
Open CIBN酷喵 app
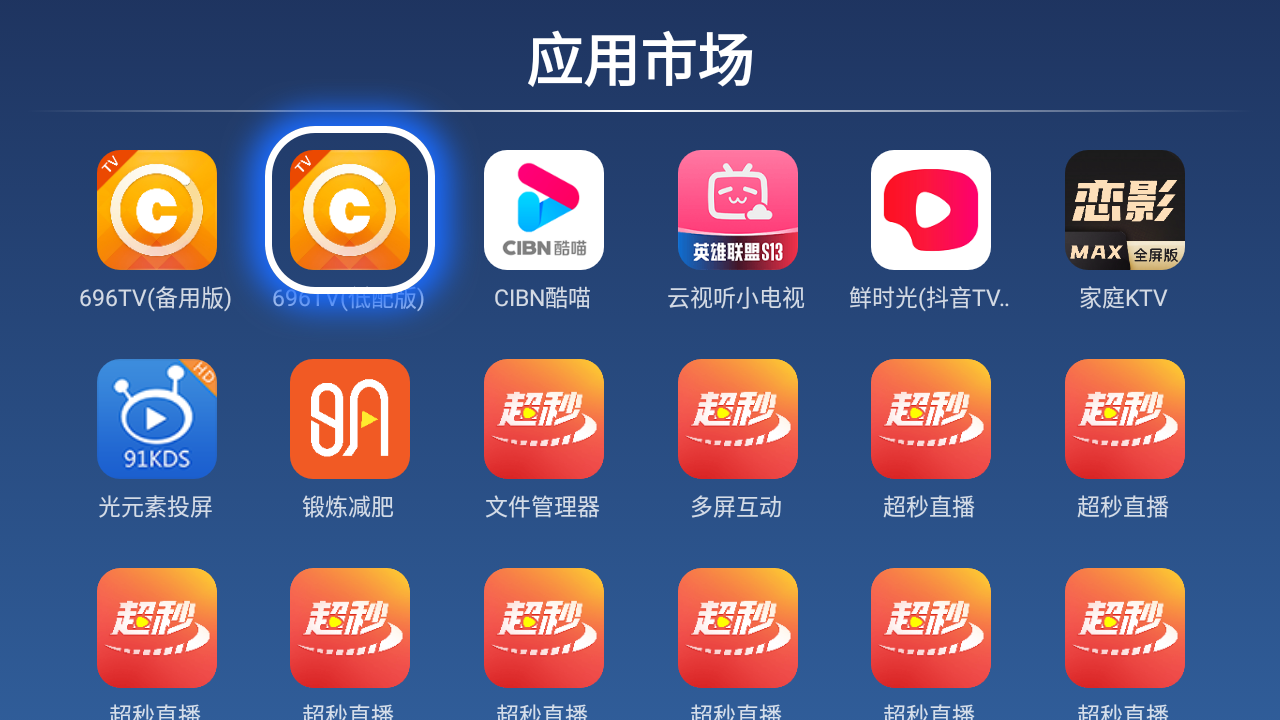click(544, 210)
